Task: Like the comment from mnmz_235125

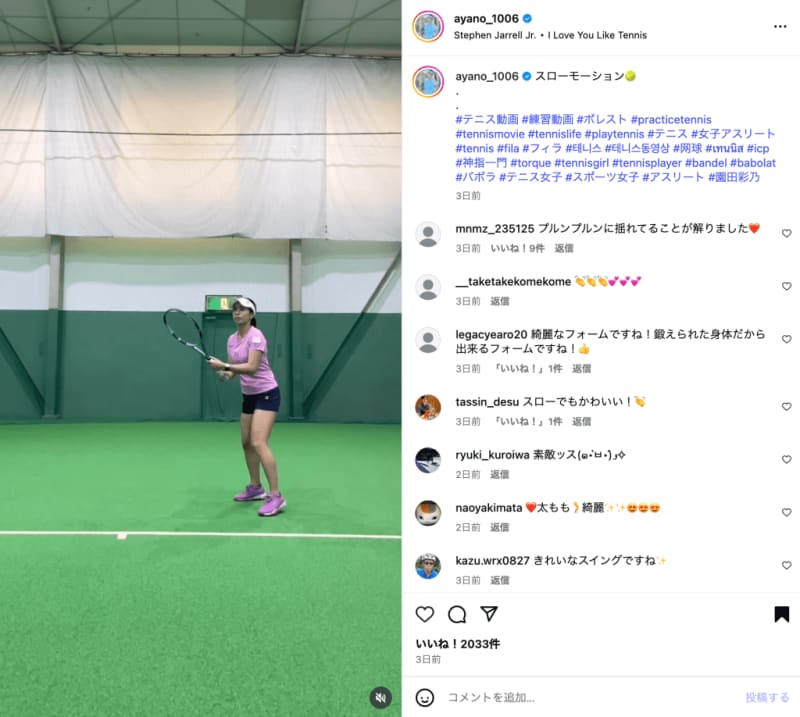Action: point(786,233)
